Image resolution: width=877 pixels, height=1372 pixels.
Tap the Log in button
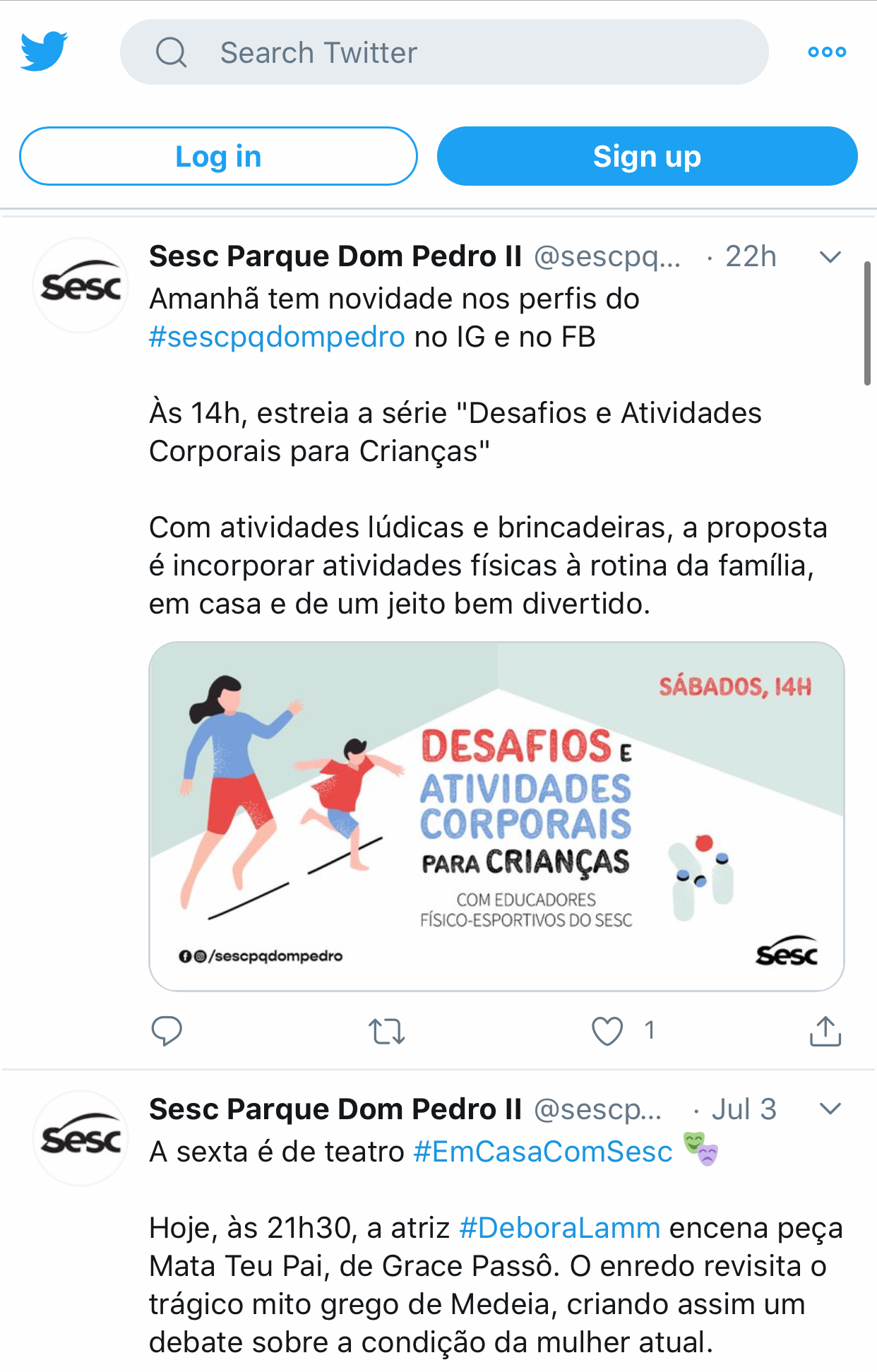click(x=218, y=156)
